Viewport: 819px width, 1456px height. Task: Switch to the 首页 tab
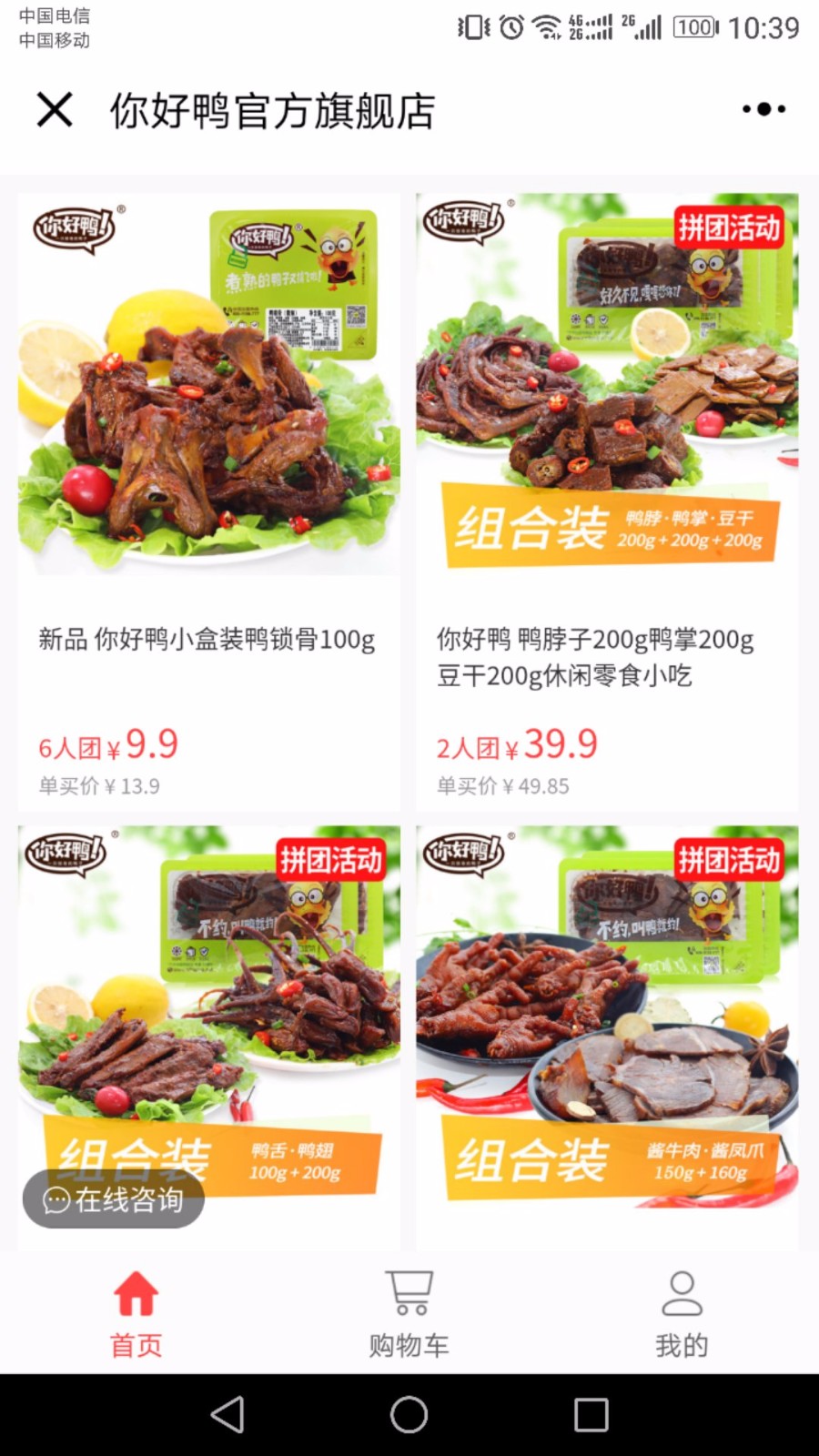pos(136,1314)
